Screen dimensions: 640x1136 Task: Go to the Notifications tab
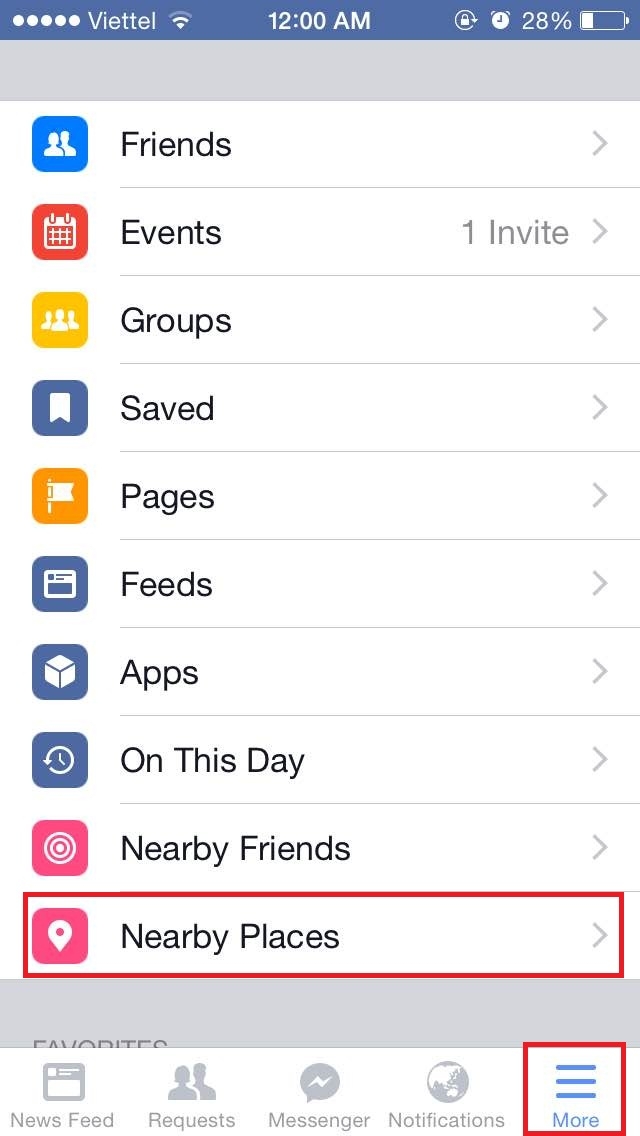(446, 1094)
